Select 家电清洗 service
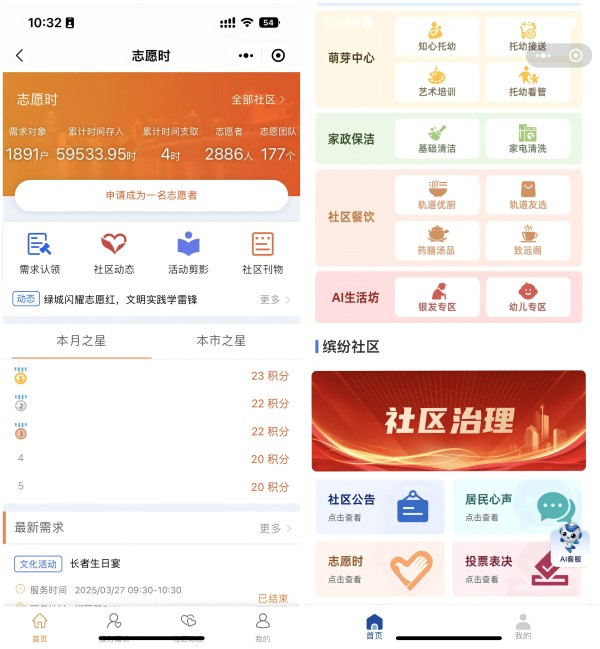Viewport: 600px width, 649px height. tap(527, 139)
